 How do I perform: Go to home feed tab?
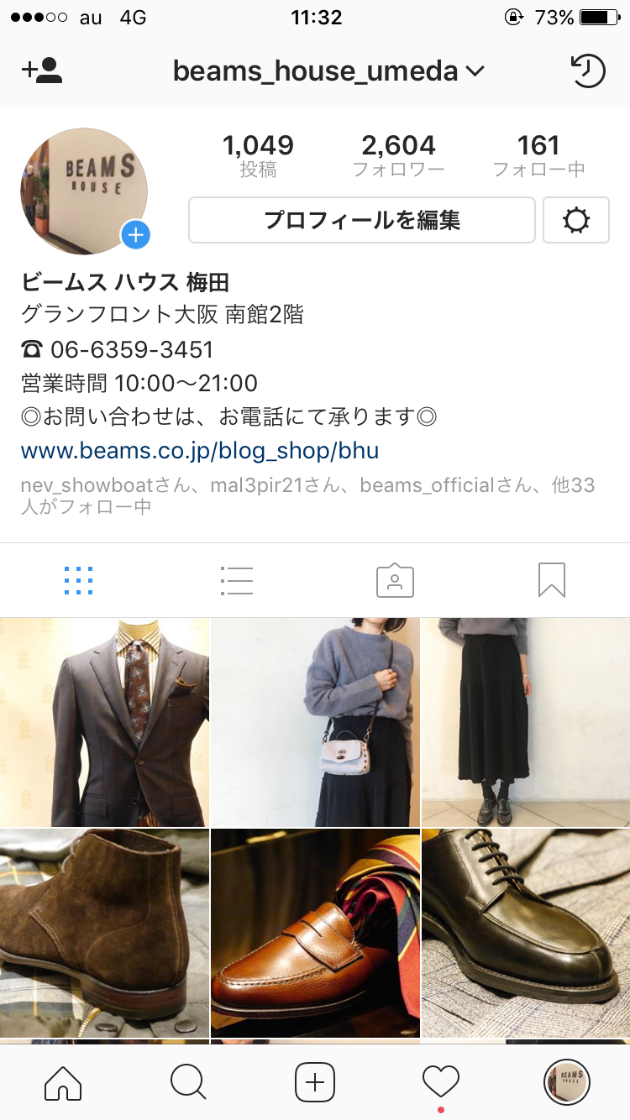[63, 1082]
